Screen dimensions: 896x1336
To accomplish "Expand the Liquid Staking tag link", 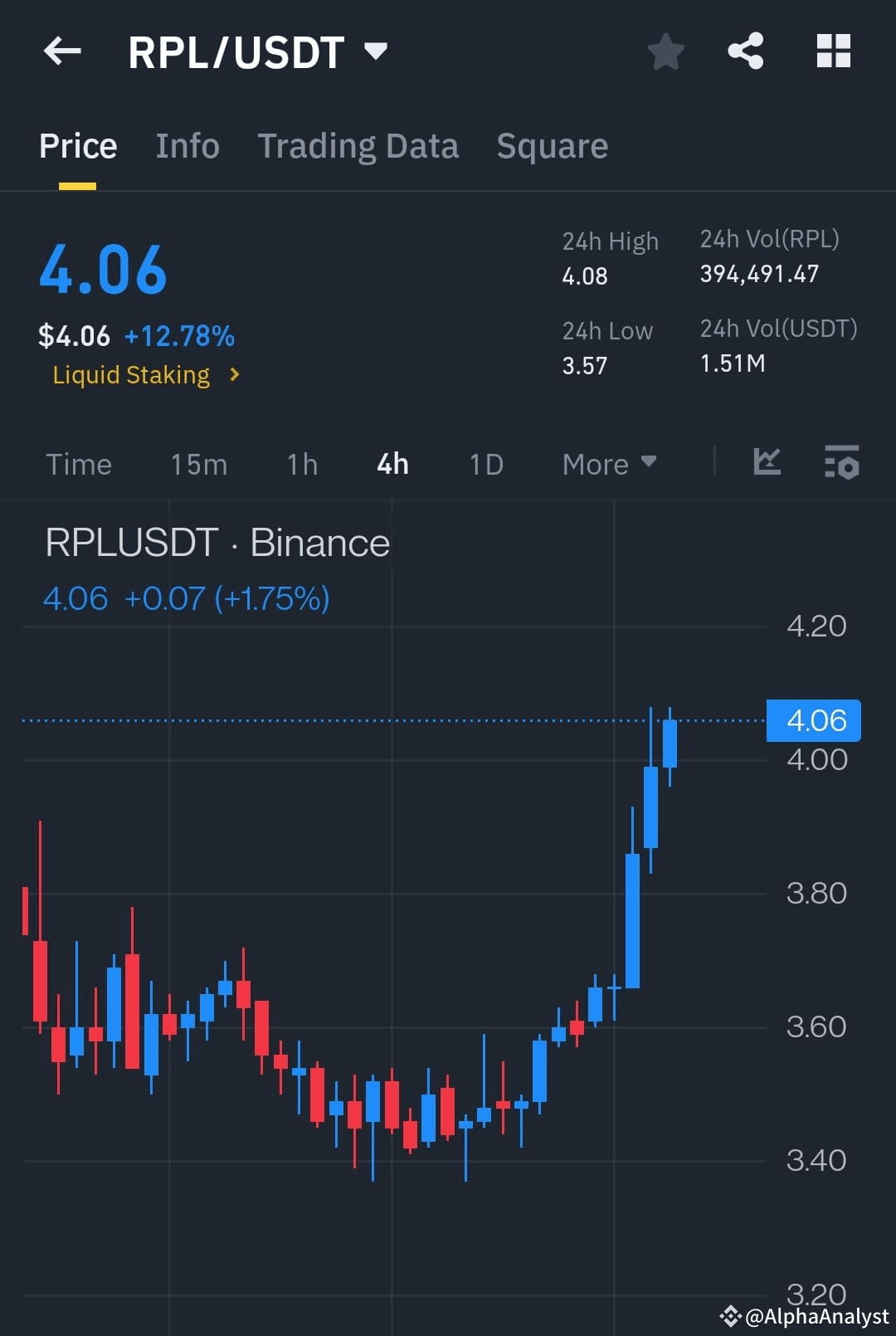I will (x=234, y=375).
